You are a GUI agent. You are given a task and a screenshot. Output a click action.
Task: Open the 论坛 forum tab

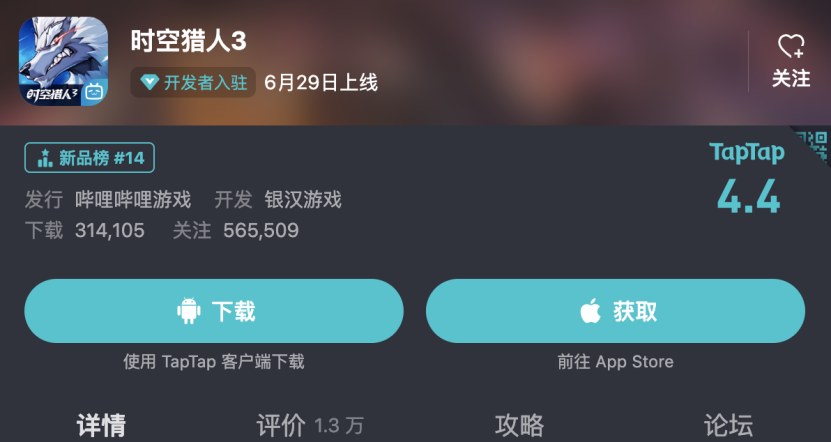[728, 425]
